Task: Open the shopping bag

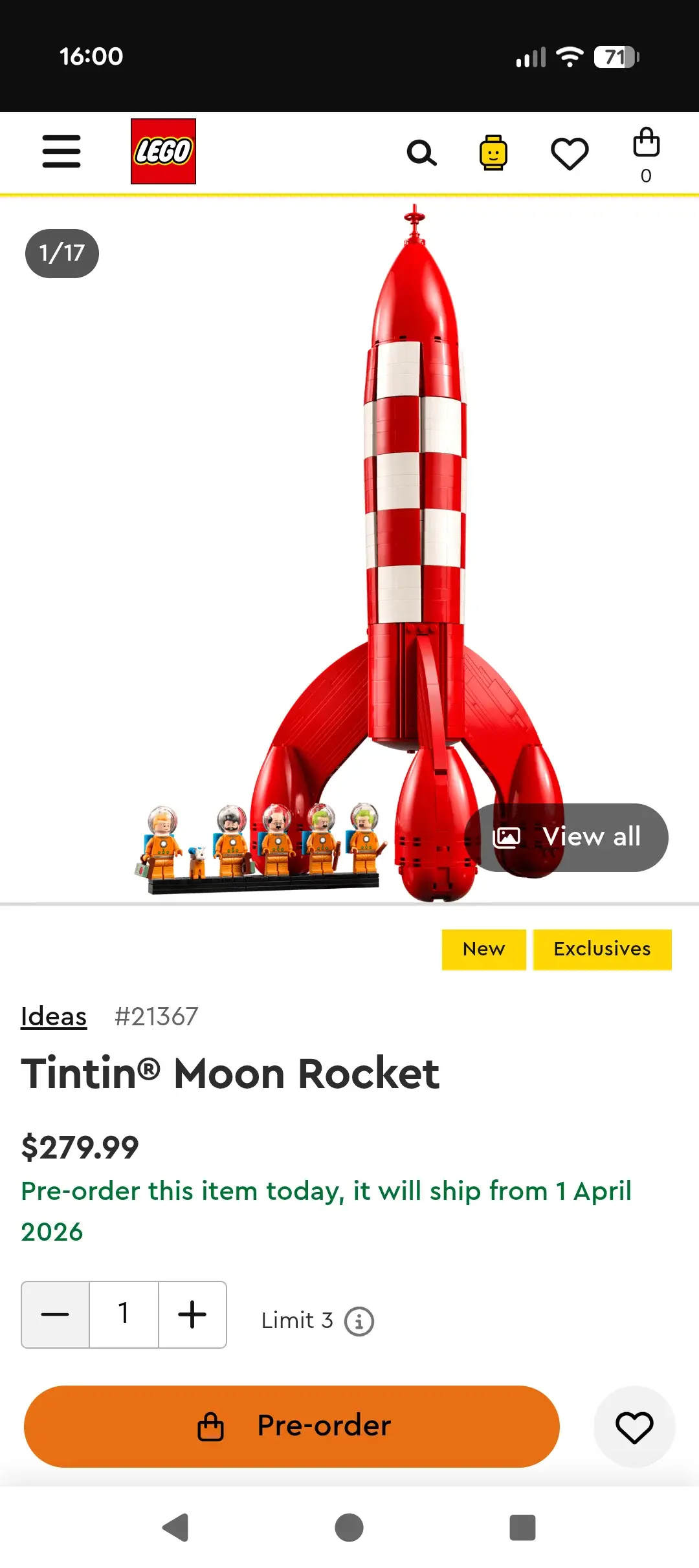Action: [646, 153]
